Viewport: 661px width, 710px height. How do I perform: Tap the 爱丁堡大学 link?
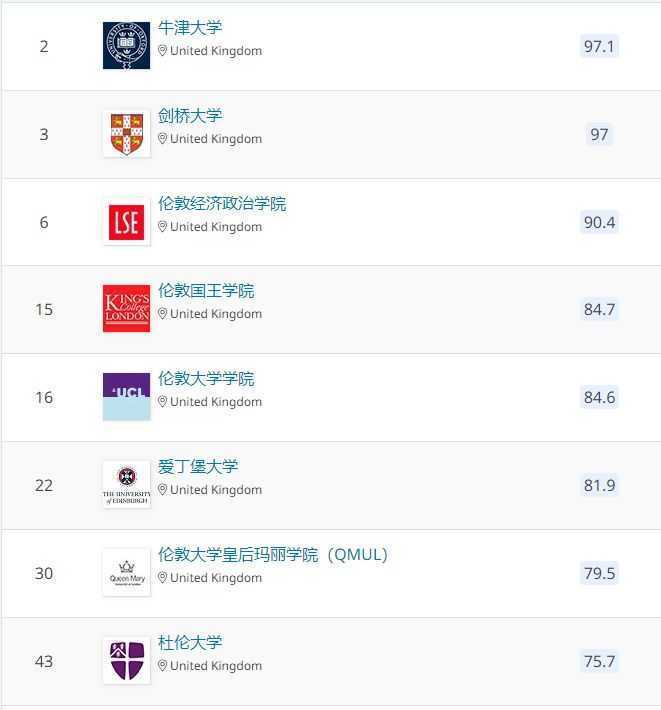coord(198,467)
